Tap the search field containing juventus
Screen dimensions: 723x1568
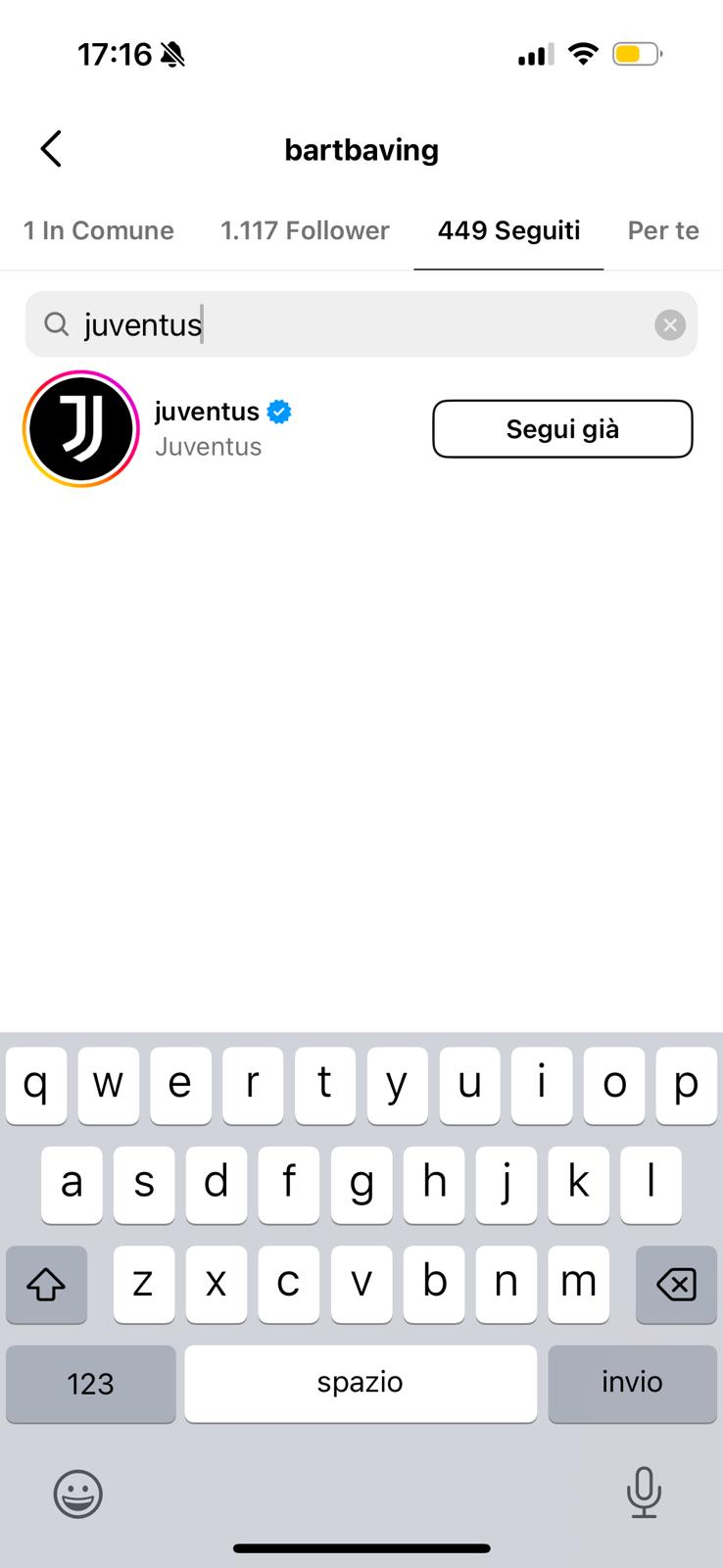tap(361, 324)
